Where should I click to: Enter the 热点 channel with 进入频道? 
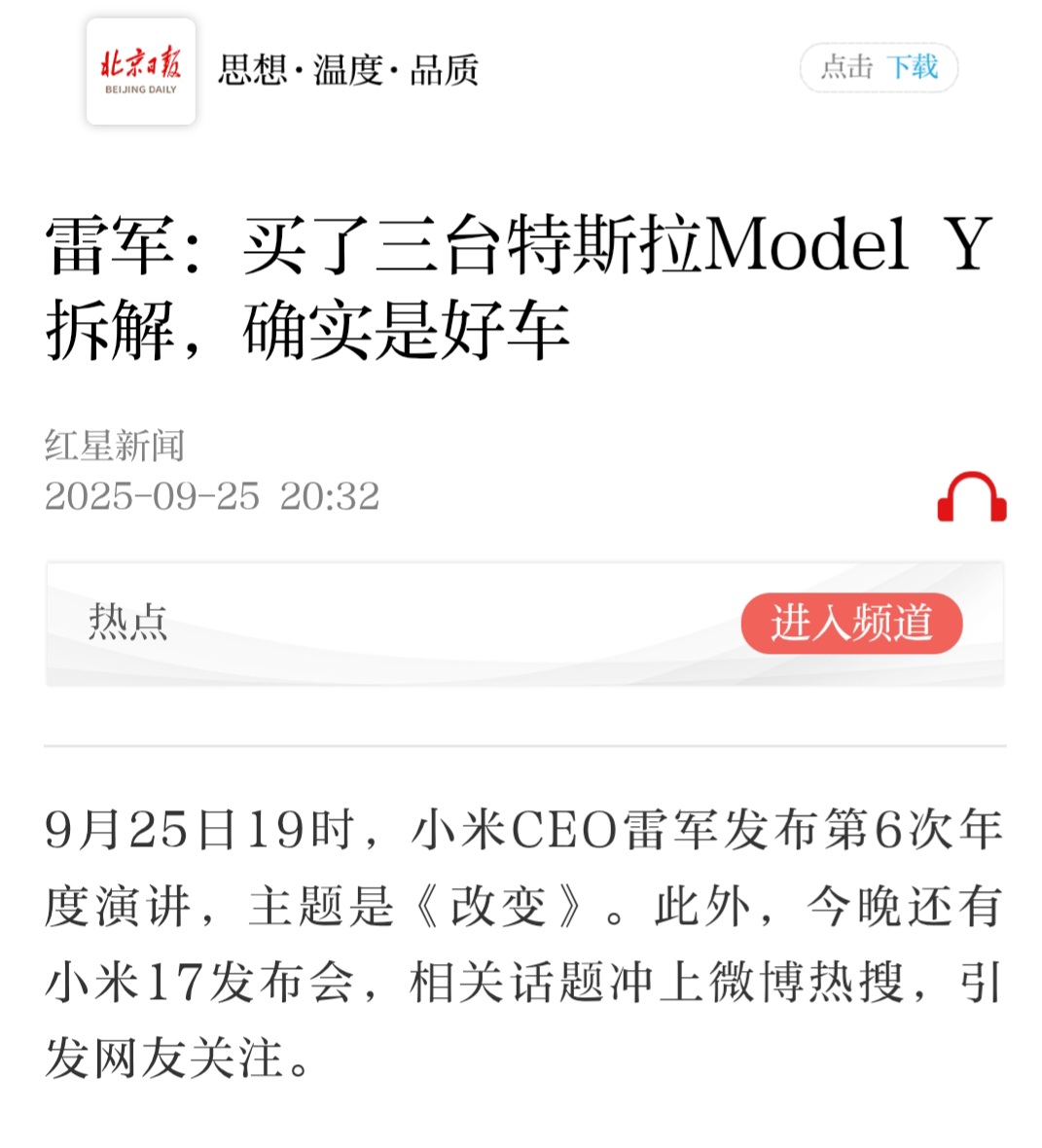851,623
